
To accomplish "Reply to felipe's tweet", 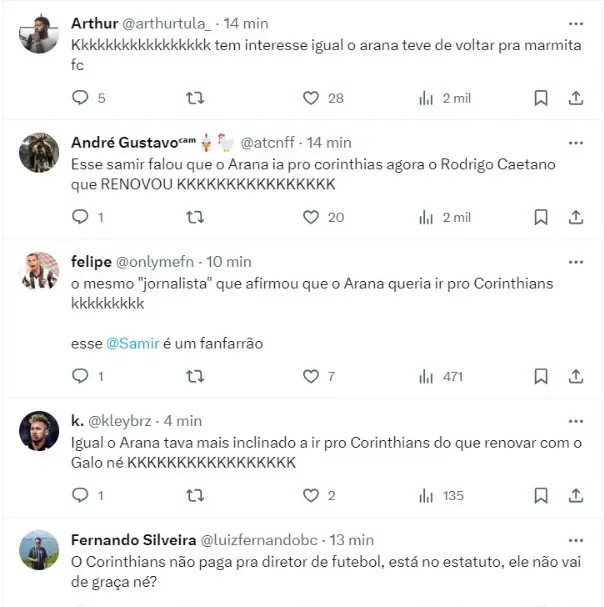I will coord(81,376).
